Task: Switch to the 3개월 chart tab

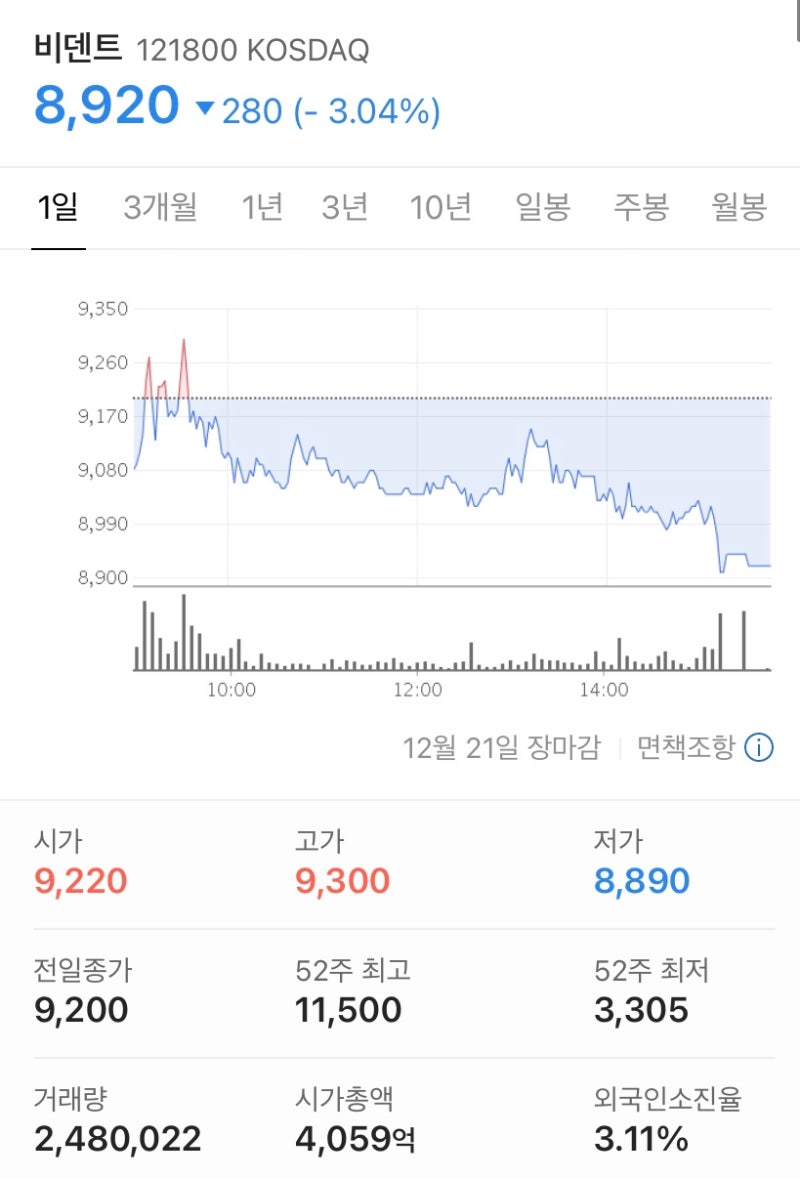Action: click(160, 207)
